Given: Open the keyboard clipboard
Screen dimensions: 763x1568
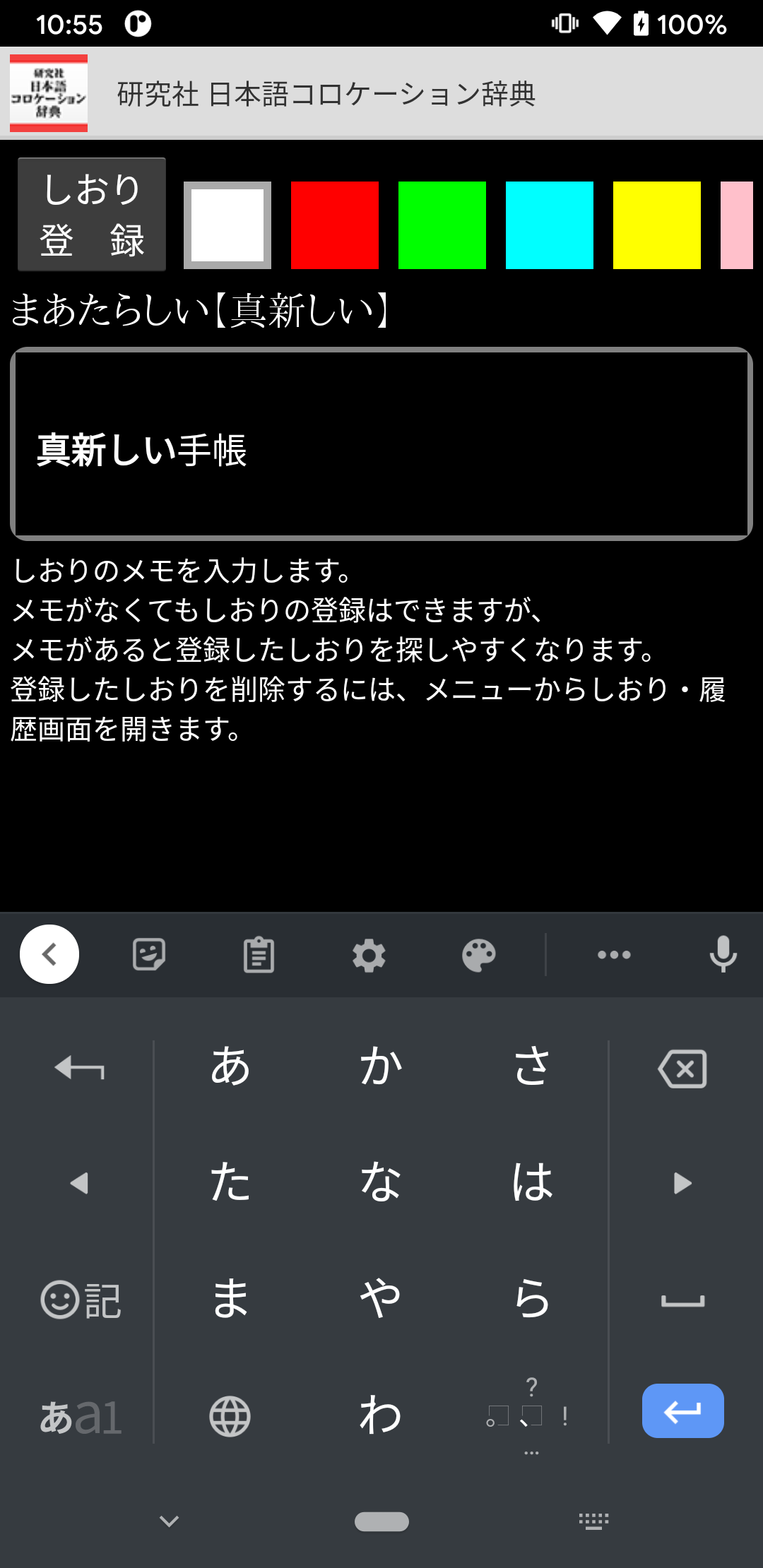Looking at the screenshot, I should (259, 955).
